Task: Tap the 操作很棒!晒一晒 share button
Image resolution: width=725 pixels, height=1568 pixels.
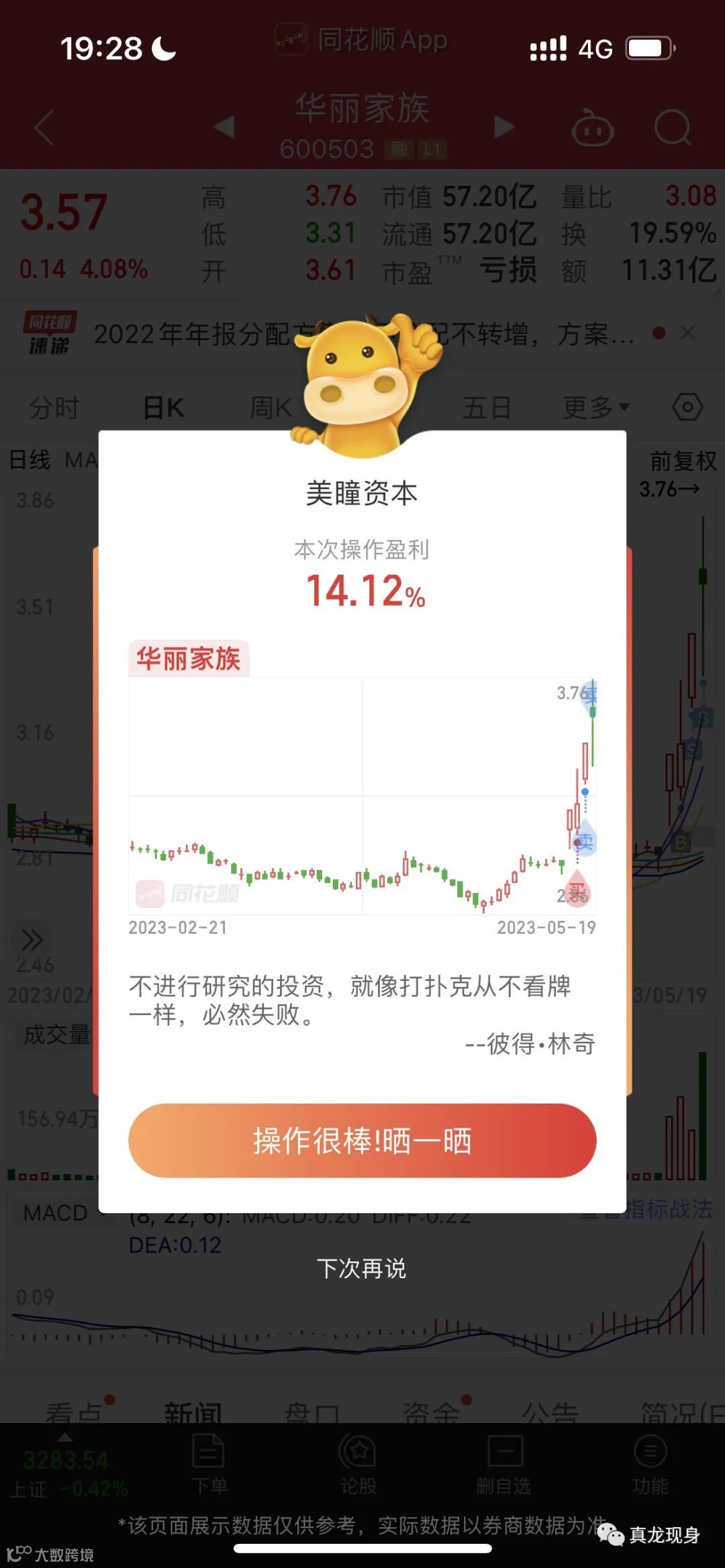Action: [x=362, y=1141]
